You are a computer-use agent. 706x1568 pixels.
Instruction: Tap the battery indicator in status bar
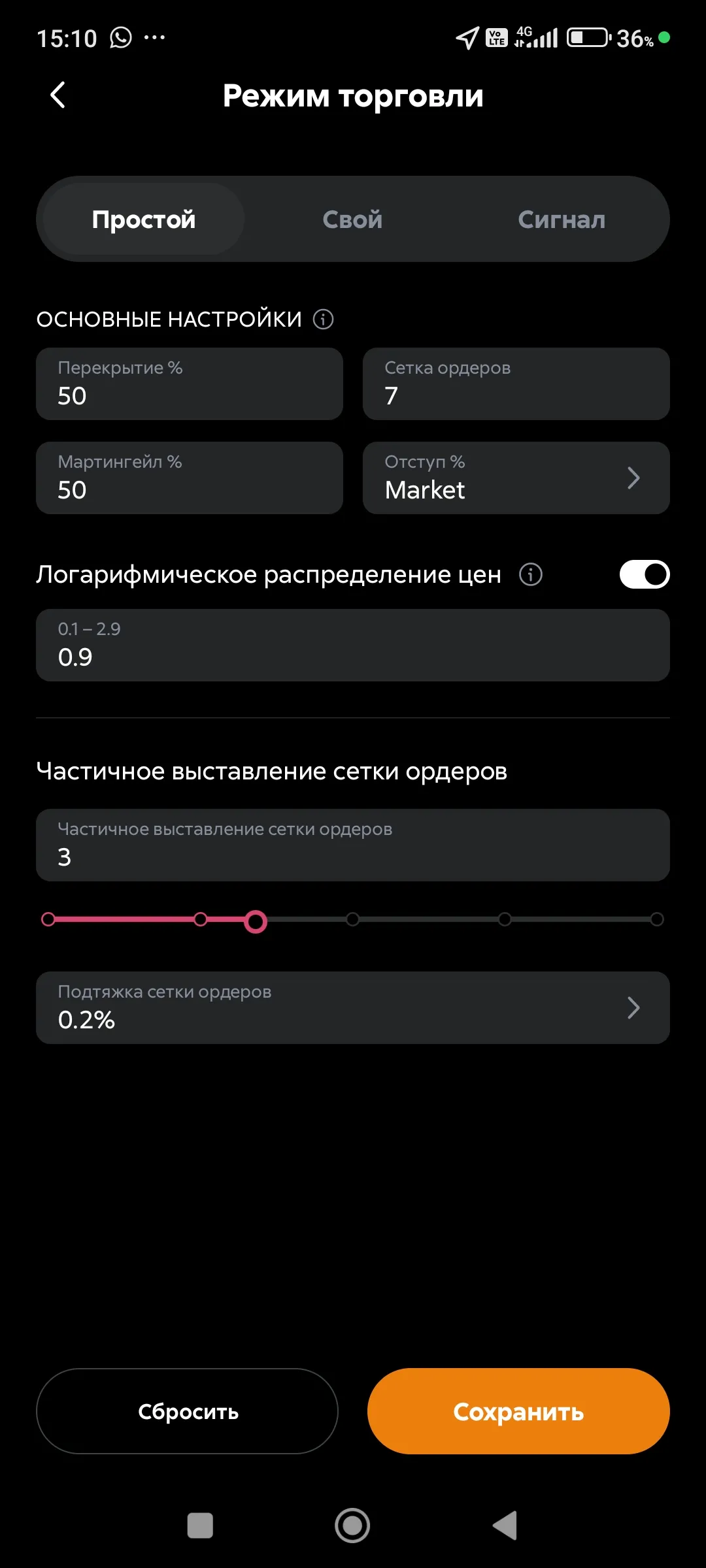(587, 37)
